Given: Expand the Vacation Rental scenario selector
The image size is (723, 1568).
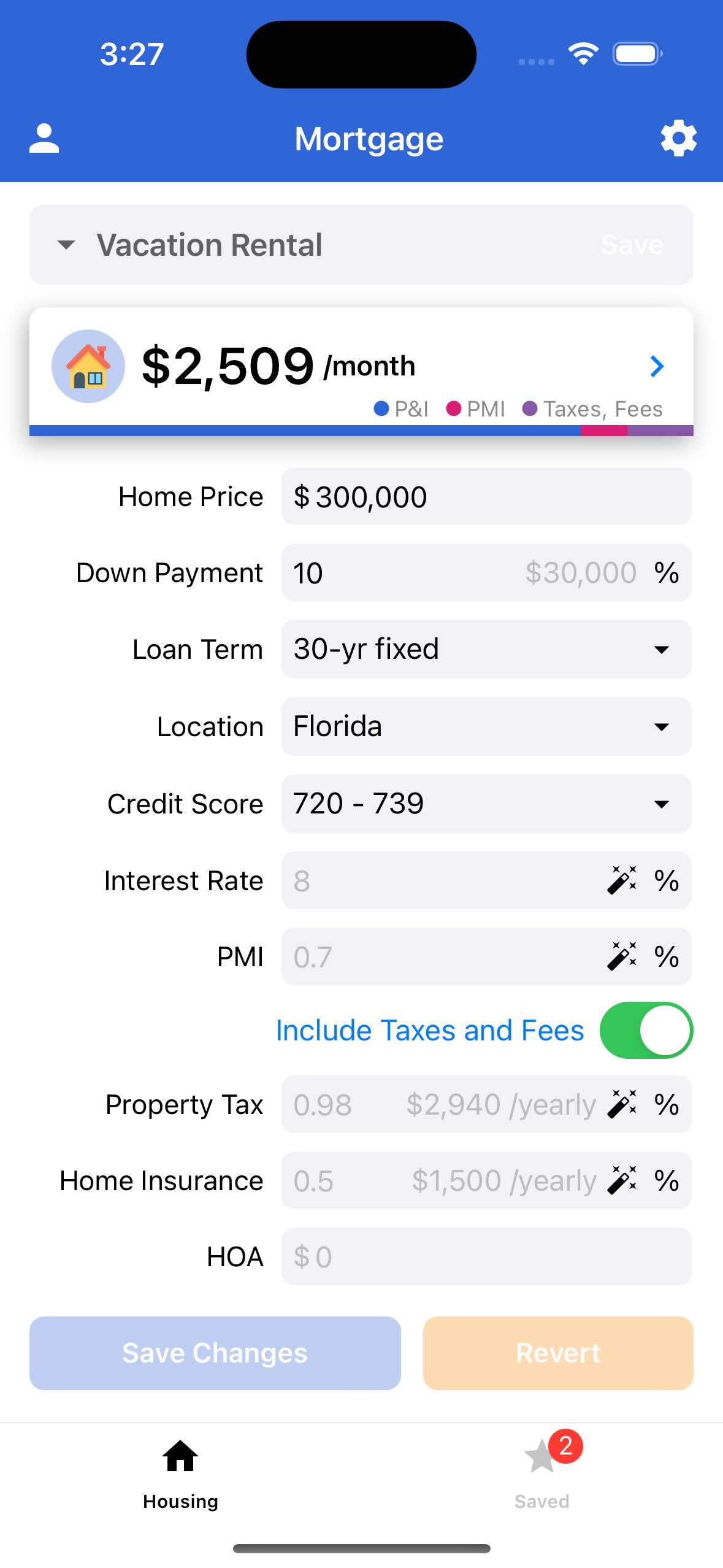Looking at the screenshot, I should (x=67, y=244).
